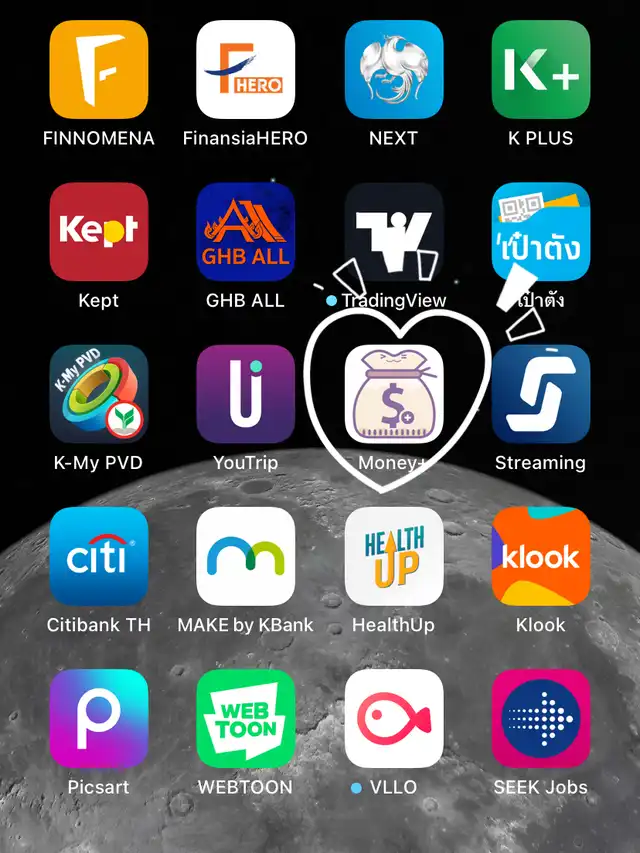Viewport: 640px width, 853px height.
Task: Launch the Streaming app
Action: (x=540, y=394)
